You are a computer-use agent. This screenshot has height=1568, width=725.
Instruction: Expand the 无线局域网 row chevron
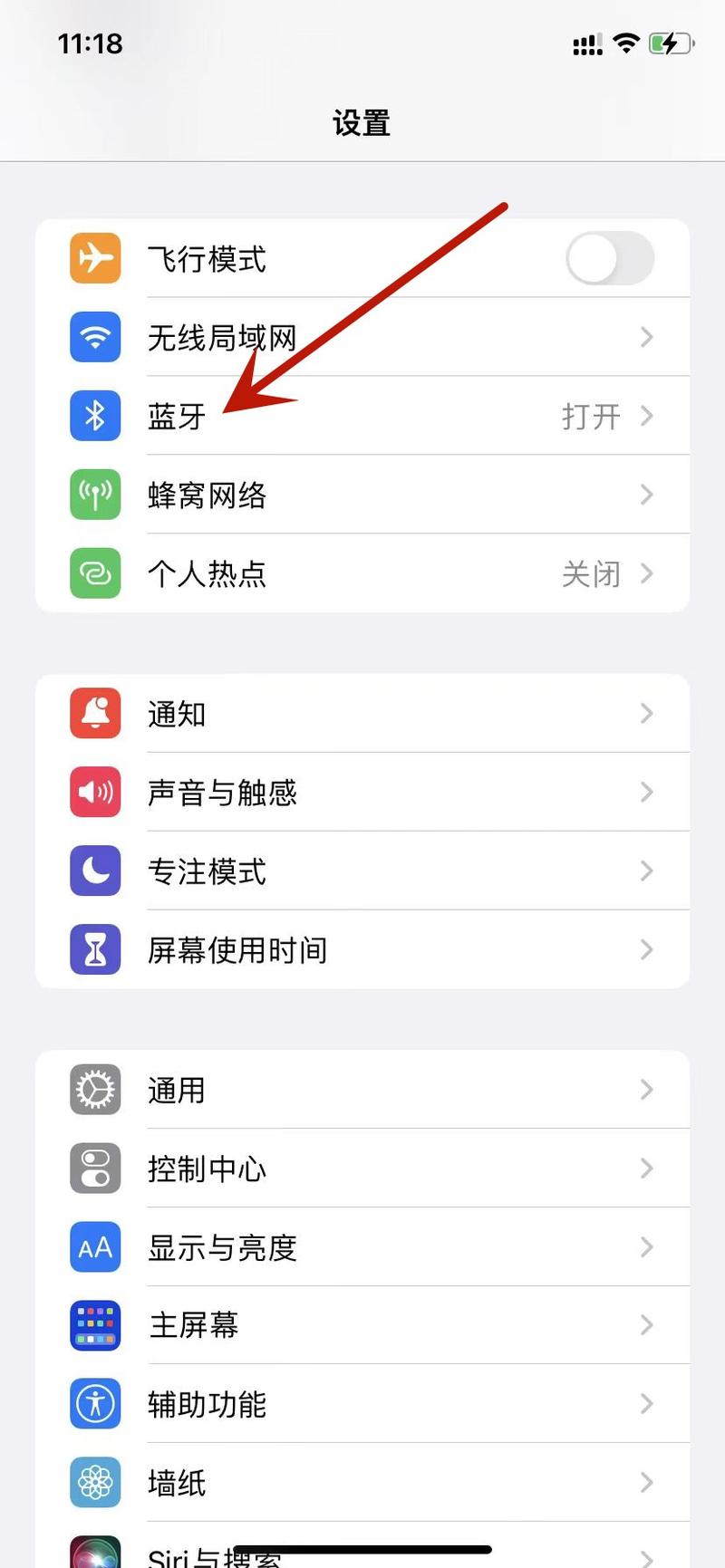646,337
